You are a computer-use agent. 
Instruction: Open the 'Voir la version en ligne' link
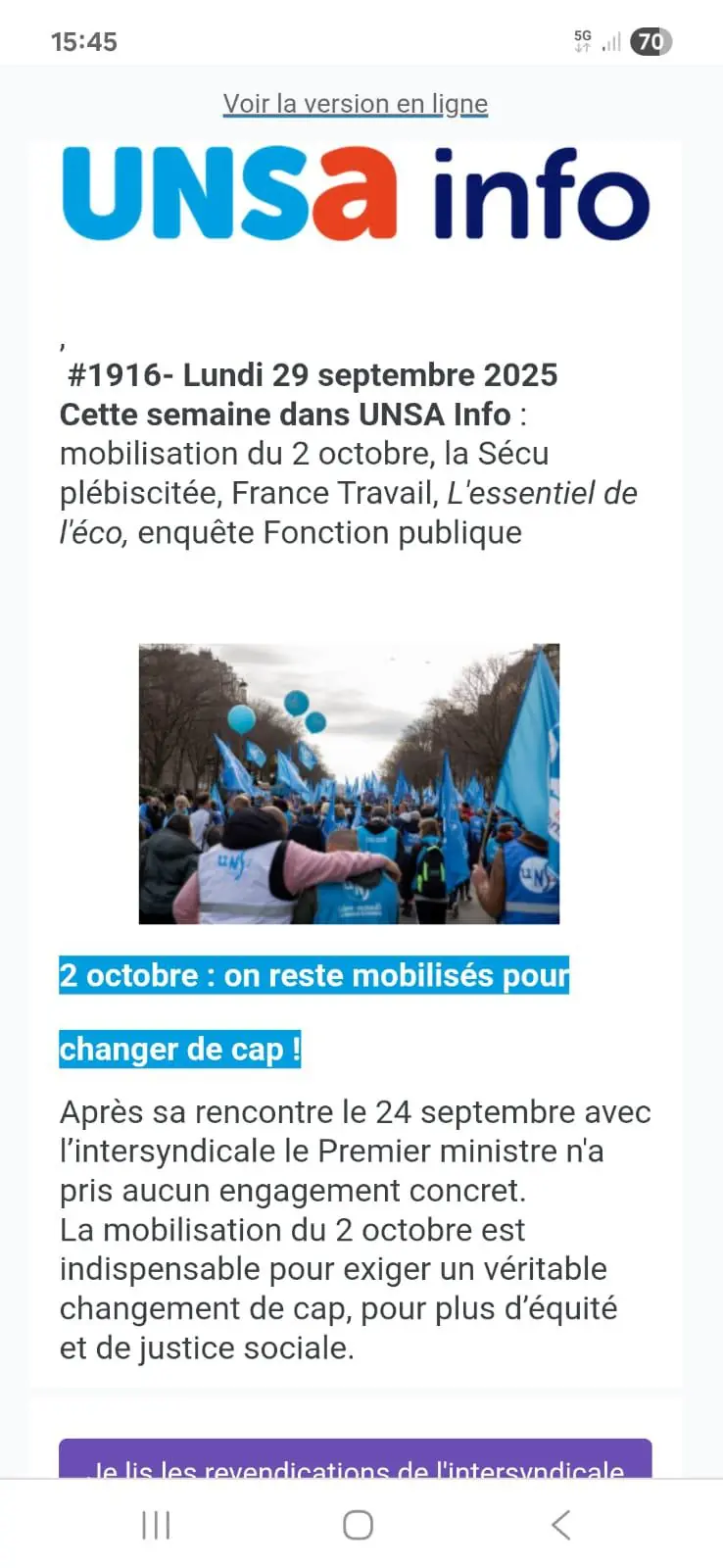pyautogui.click(x=356, y=104)
